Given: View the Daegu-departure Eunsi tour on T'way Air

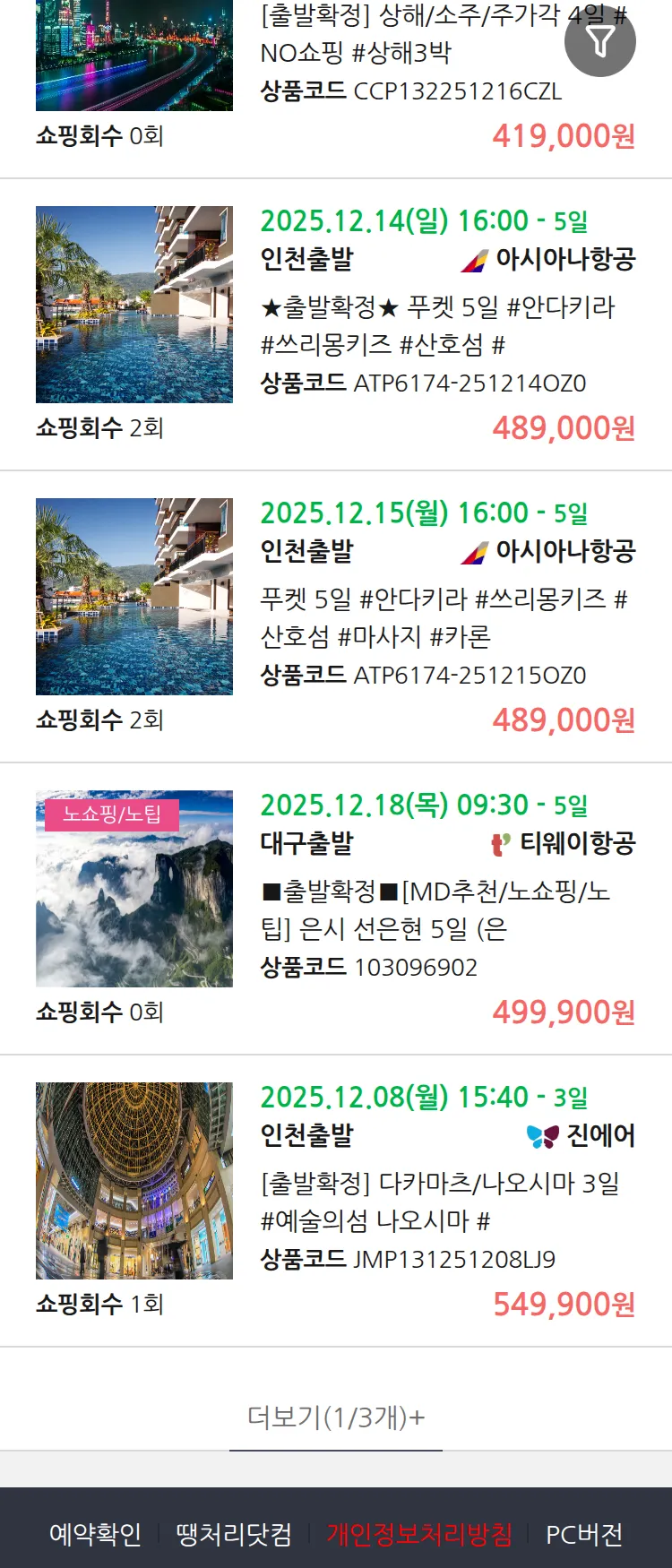Looking at the screenshot, I should [435, 910].
